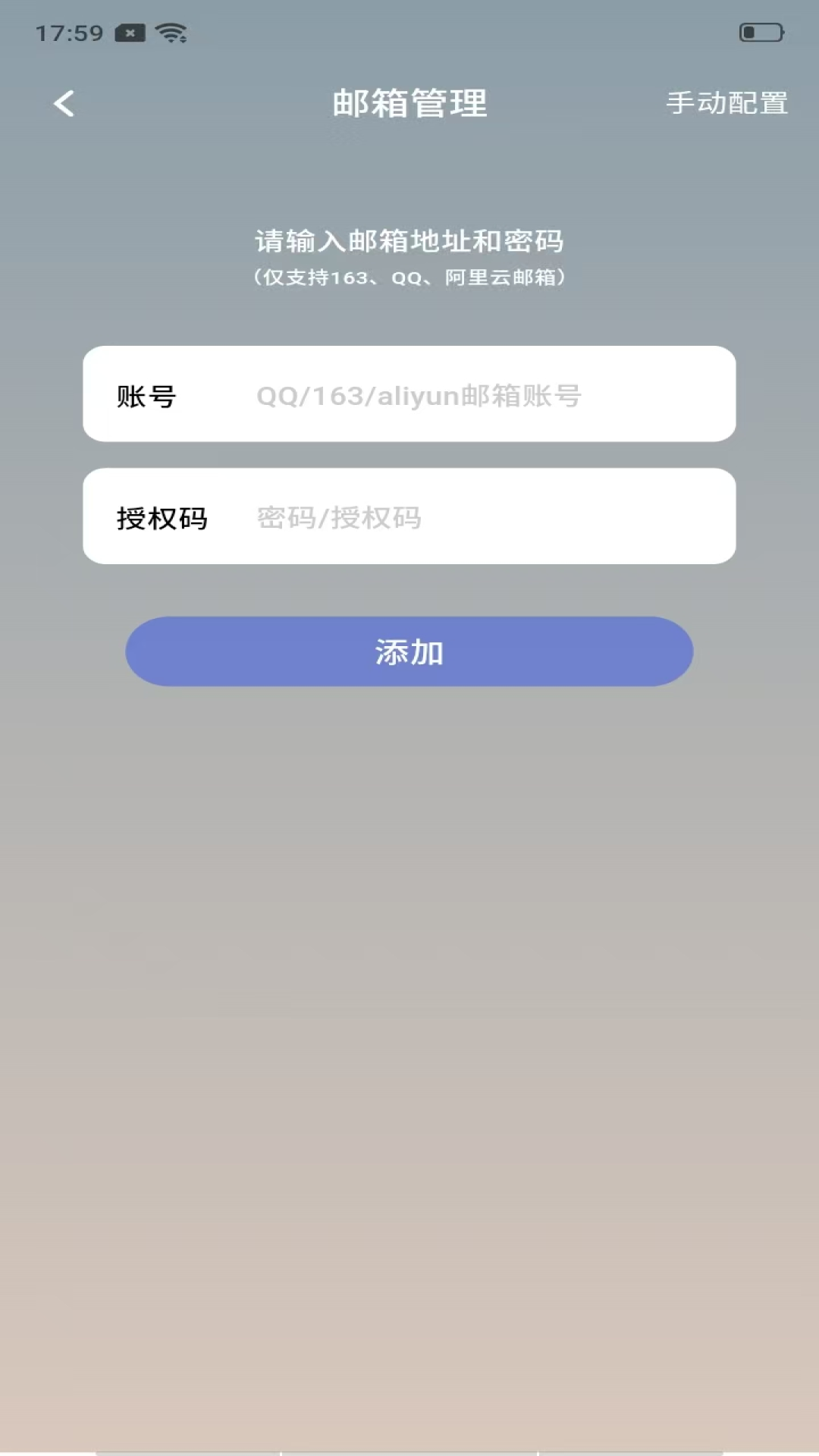The width and height of the screenshot is (819, 1456).
Task: Tap the navigation marks at screen bottom
Action: (x=409, y=1448)
